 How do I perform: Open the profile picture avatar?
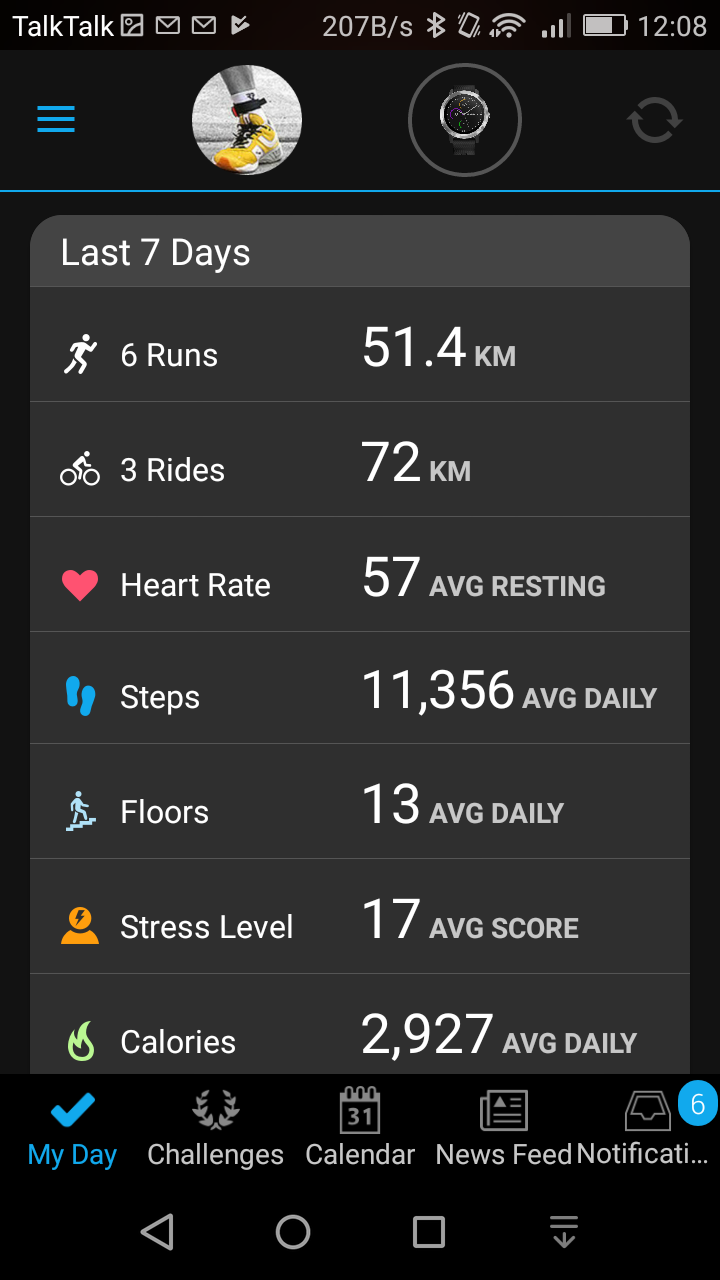point(247,121)
